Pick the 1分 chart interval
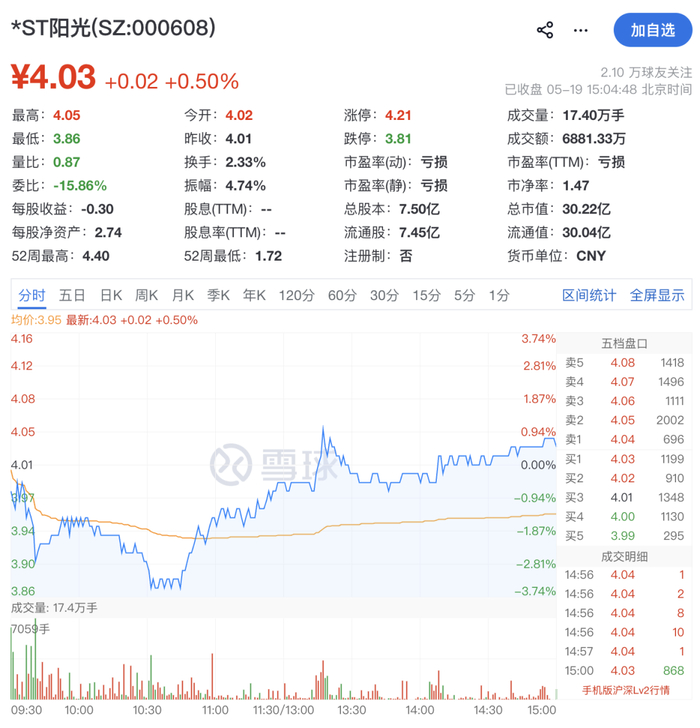Viewport: 700px width, 728px height. (499, 295)
